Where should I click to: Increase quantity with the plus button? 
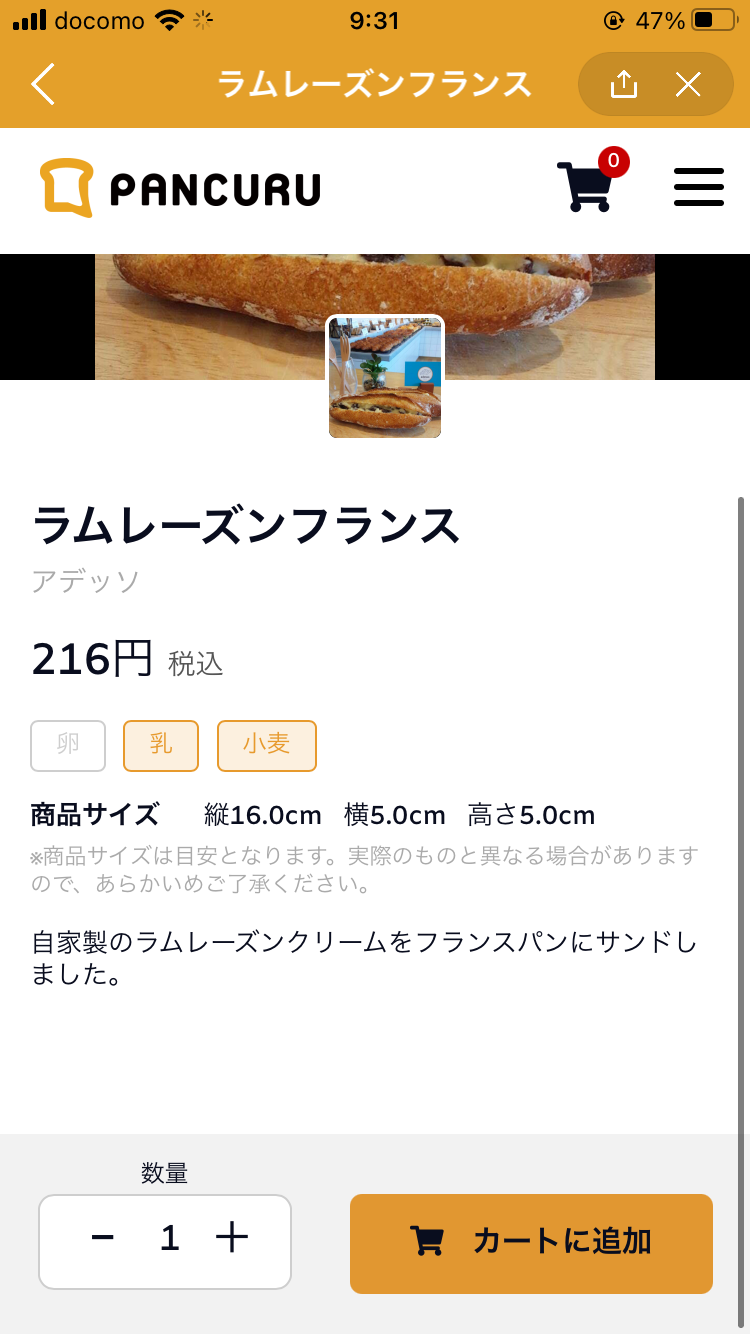coord(232,1239)
